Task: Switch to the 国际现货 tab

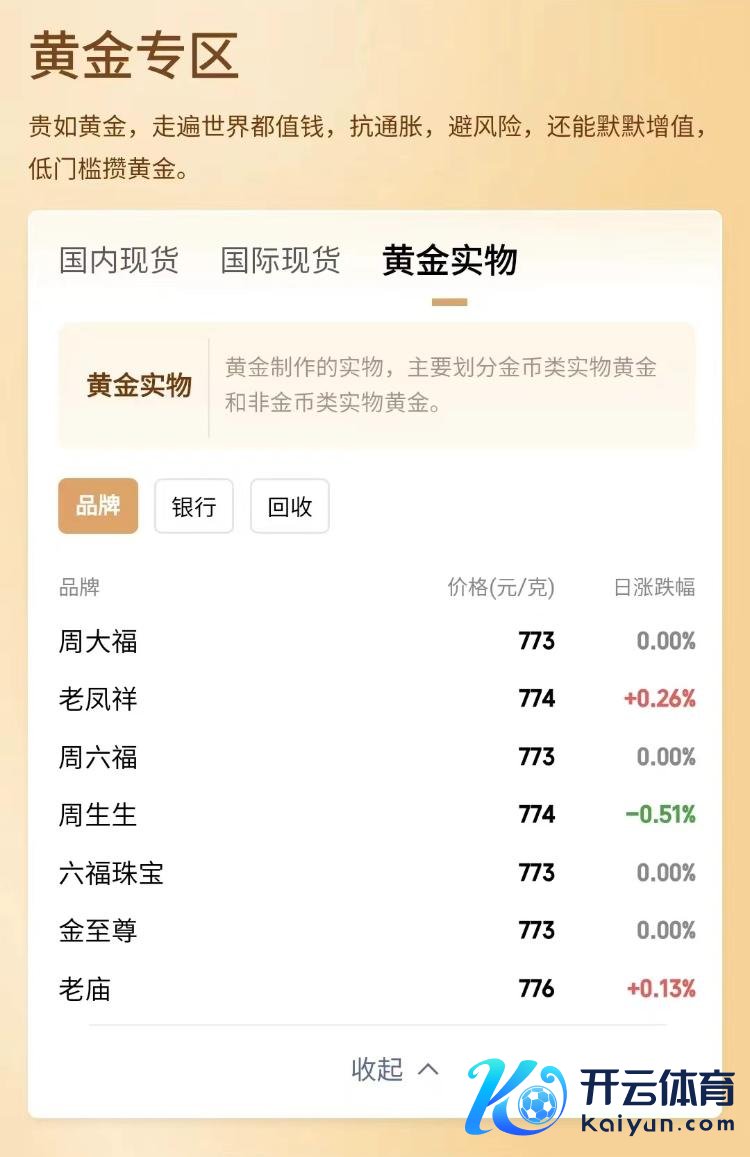Action: click(280, 260)
